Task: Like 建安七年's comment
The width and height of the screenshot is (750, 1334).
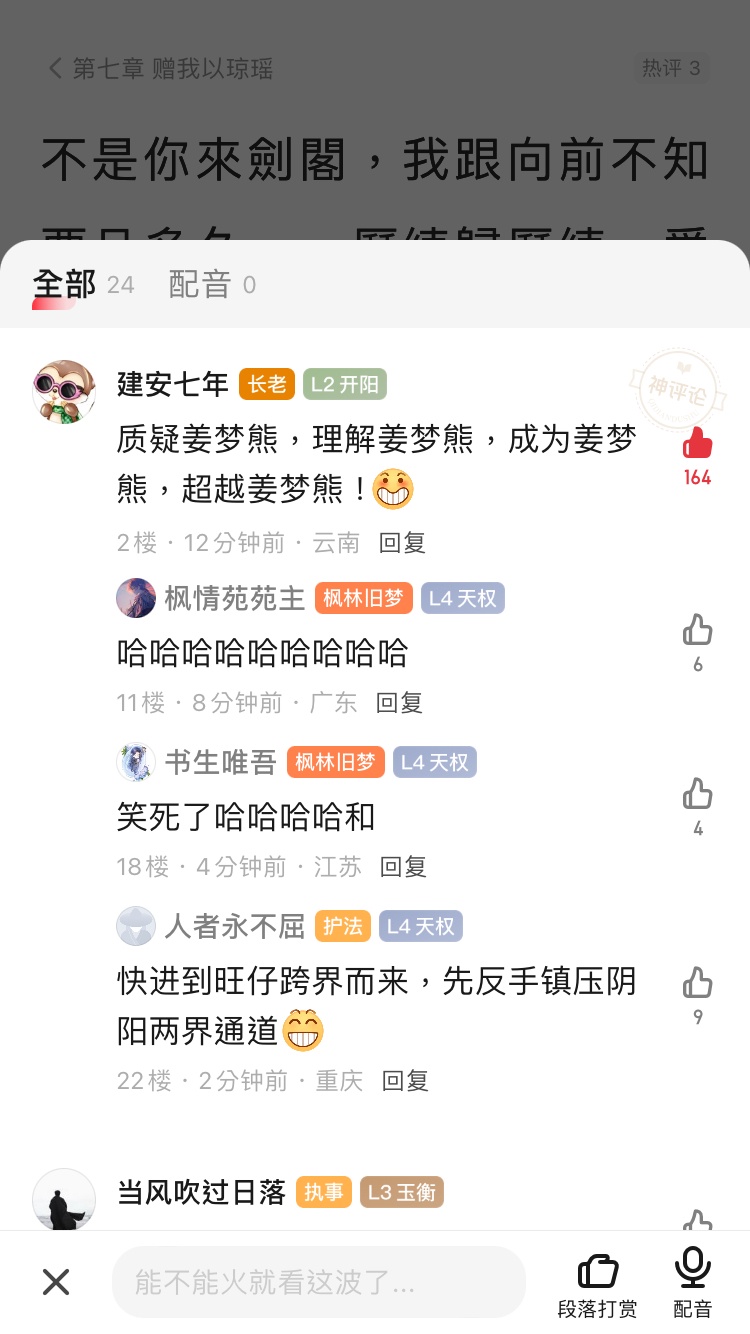Action: coord(697,444)
